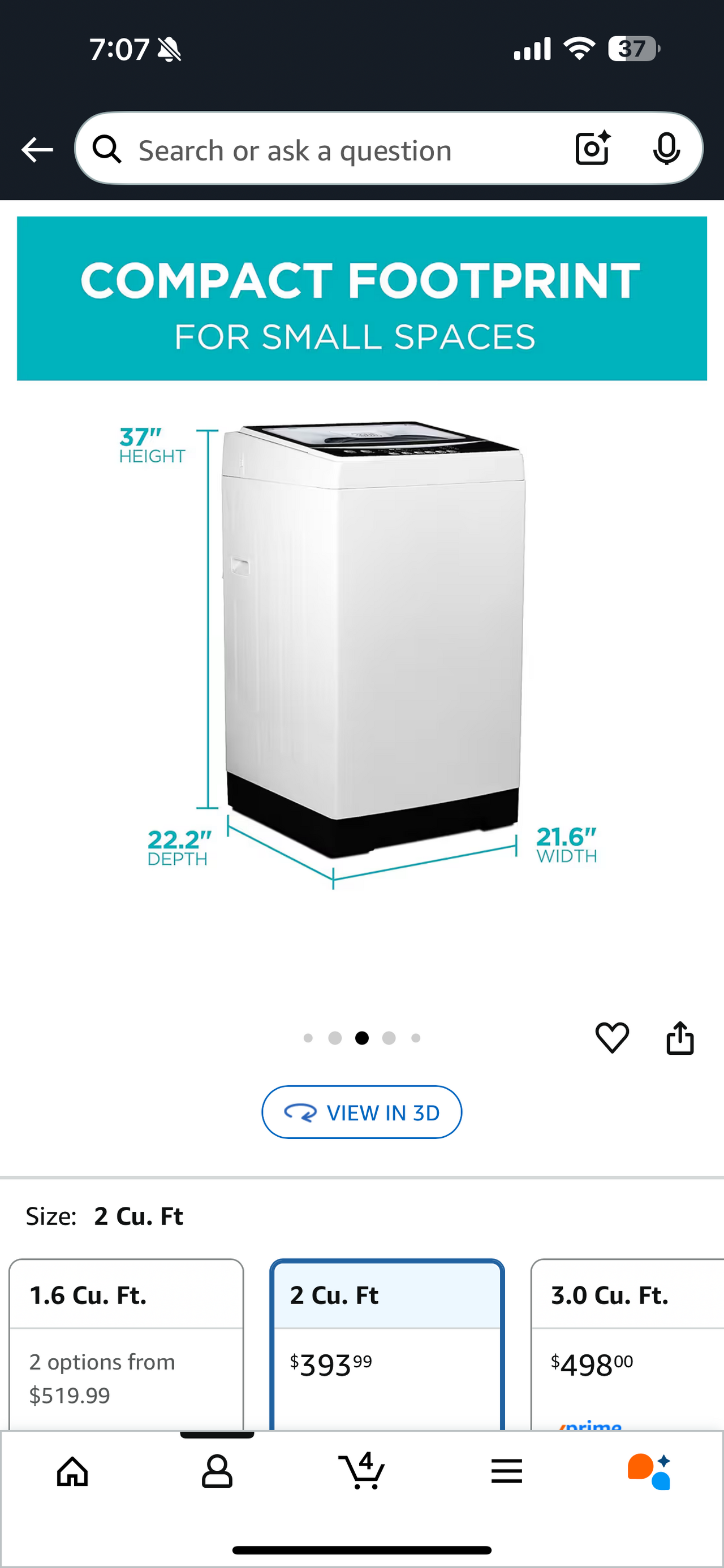Go to the Home tab
The height and width of the screenshot is (1568, 724).
coord(72,1471)
